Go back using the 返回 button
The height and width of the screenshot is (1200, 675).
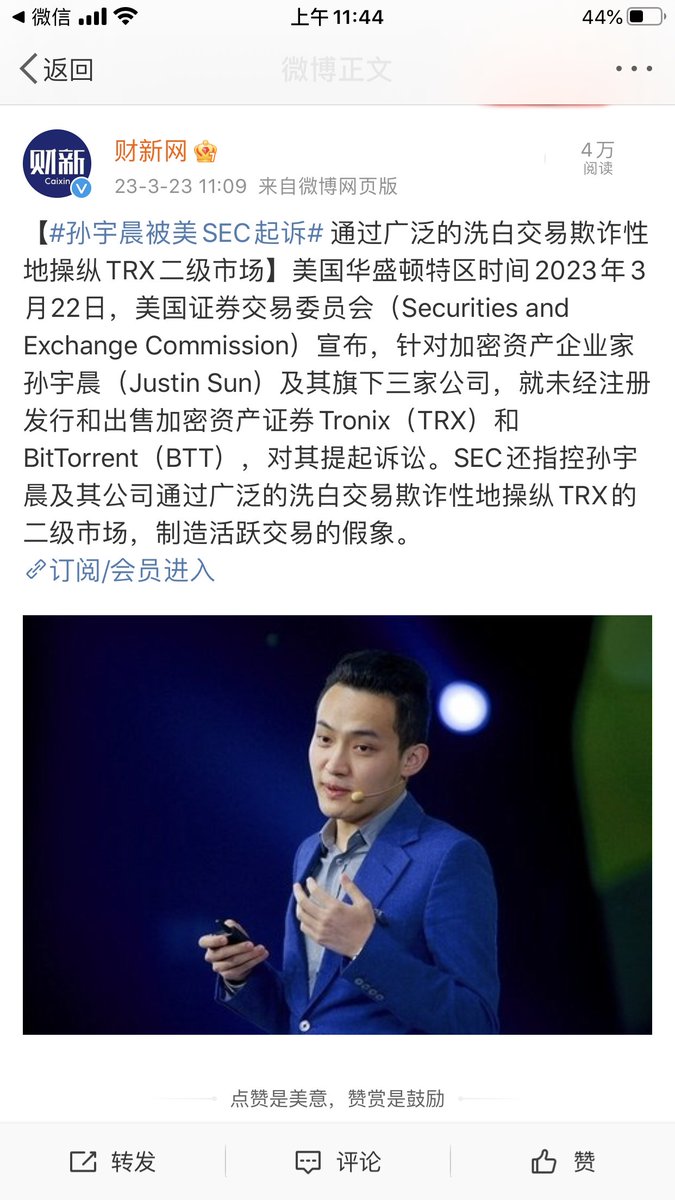coord(56,69)
